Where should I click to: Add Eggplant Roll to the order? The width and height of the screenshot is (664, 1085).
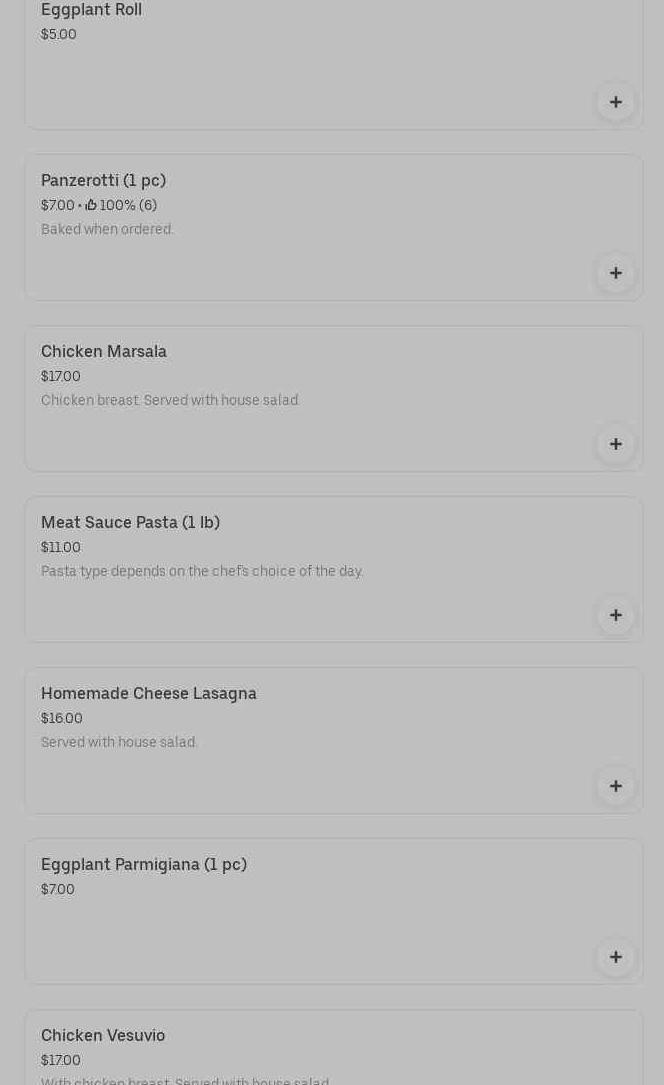point(616,102)
